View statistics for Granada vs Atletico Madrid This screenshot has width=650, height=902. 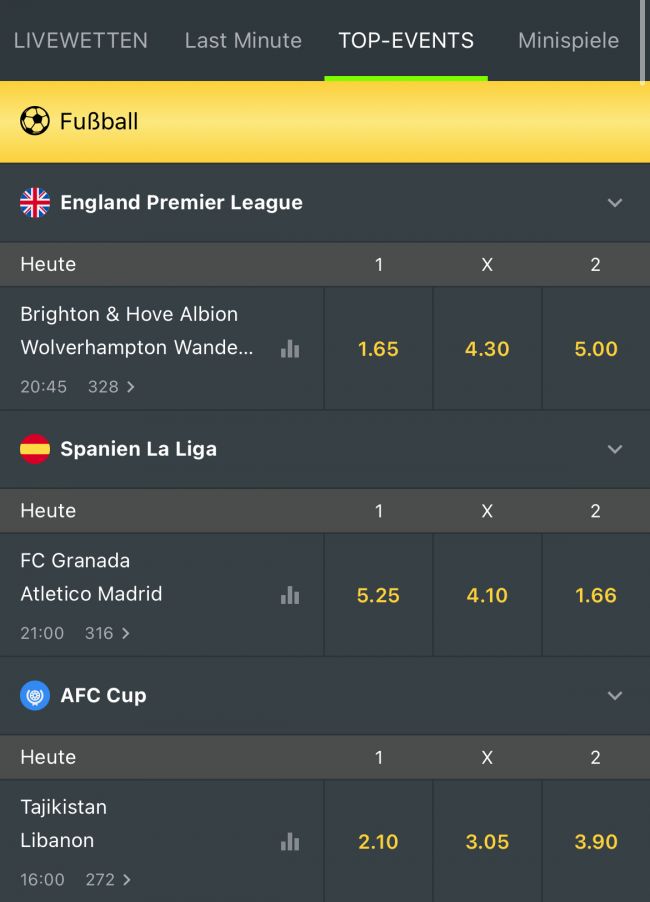[290, 595]
